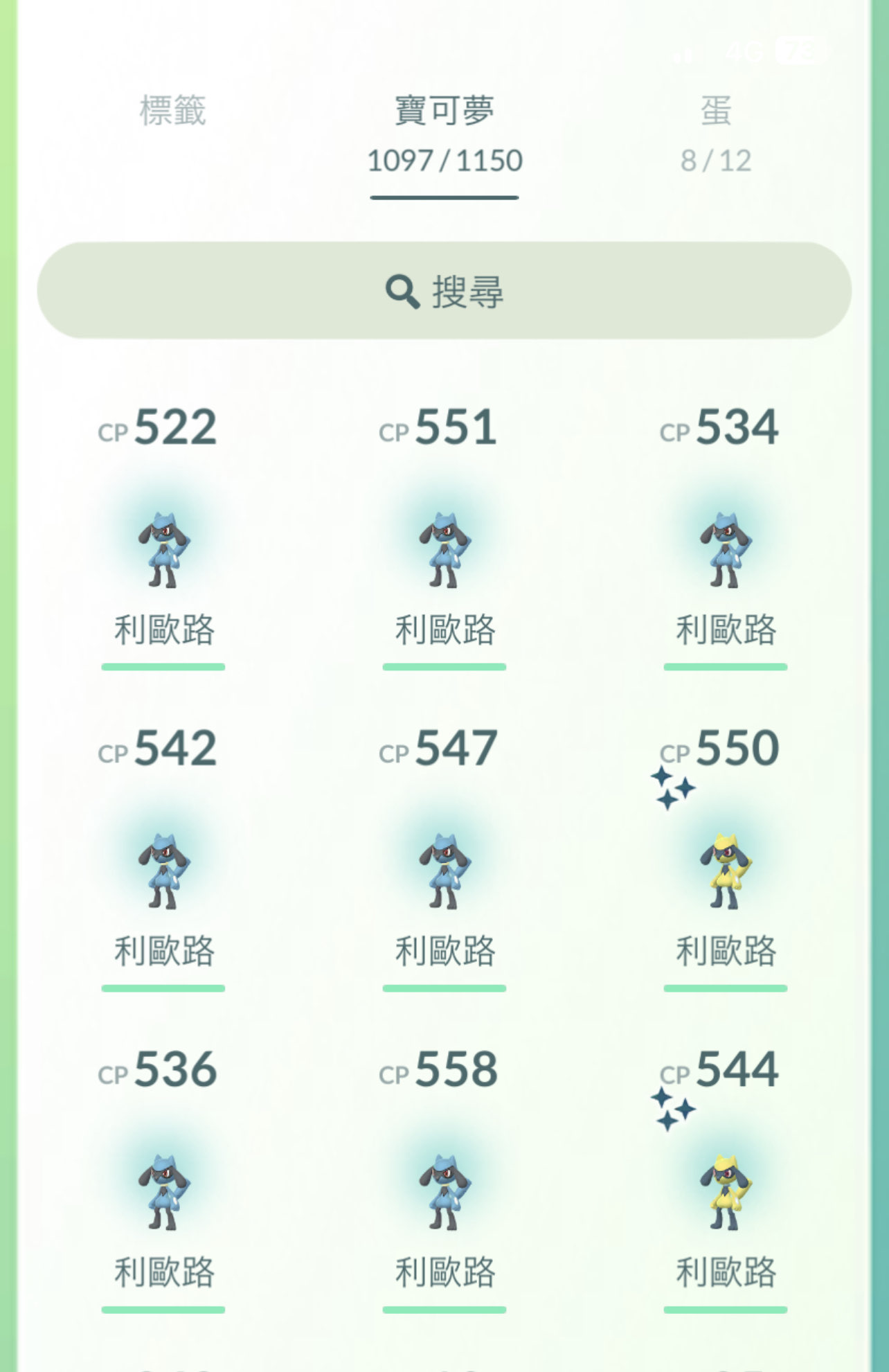Screen dimensions: 889x1372
Task: Open the CP 558 利歐路
Action: (444, 1193)
